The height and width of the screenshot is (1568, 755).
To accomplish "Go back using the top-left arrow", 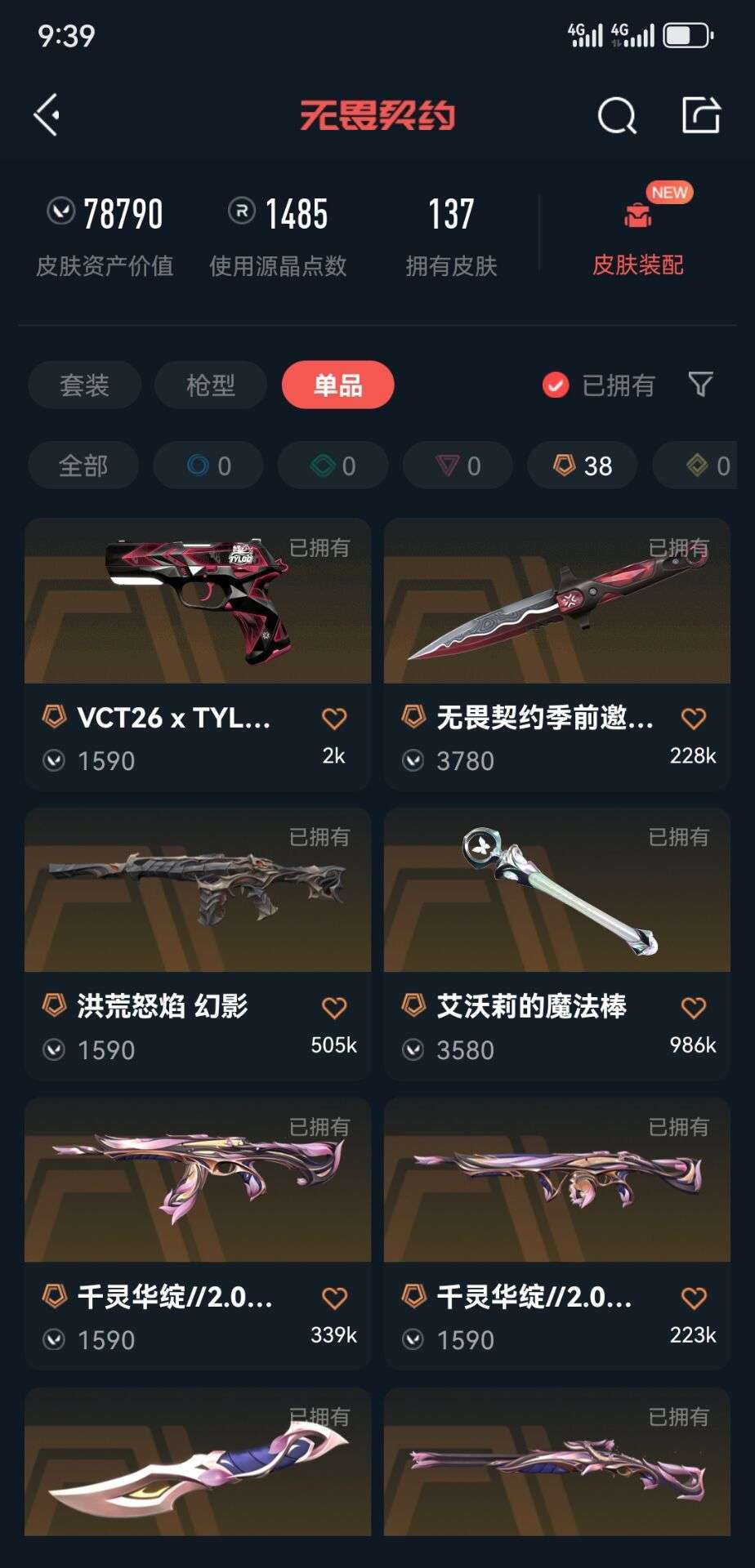I will click(x=47, y=115).
